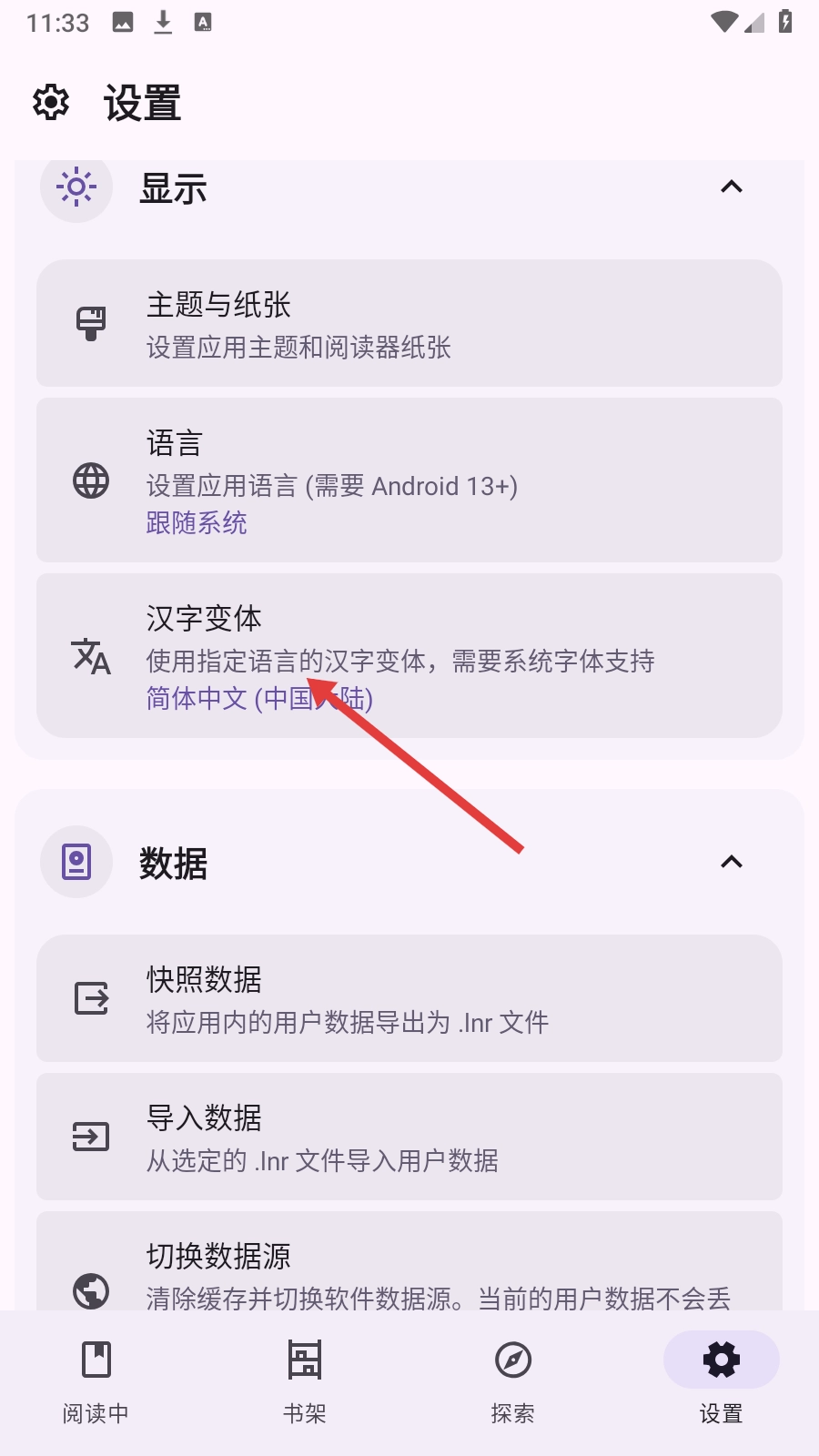Open 汉字变体 setting
The image size is (819, 1456).
(x=409, y=655)
